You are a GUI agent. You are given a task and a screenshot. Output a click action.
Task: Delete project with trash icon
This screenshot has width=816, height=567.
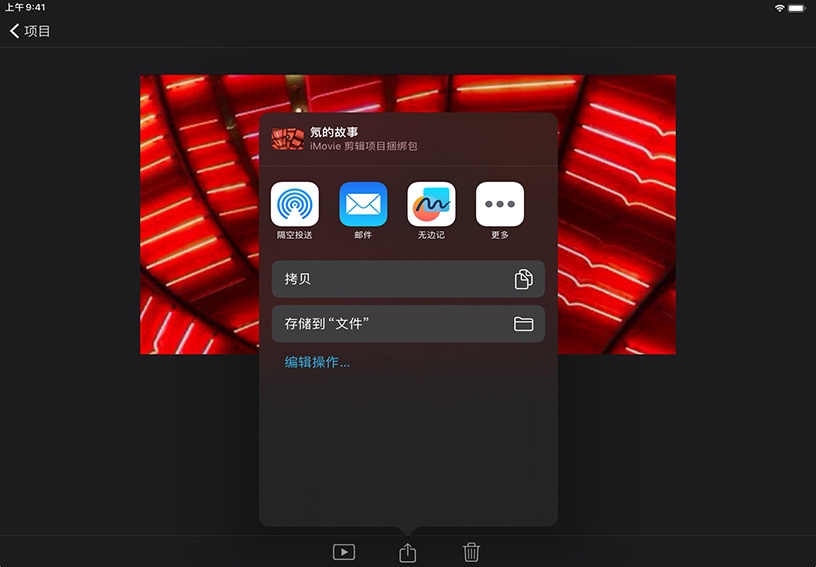[x=471, y=552]
